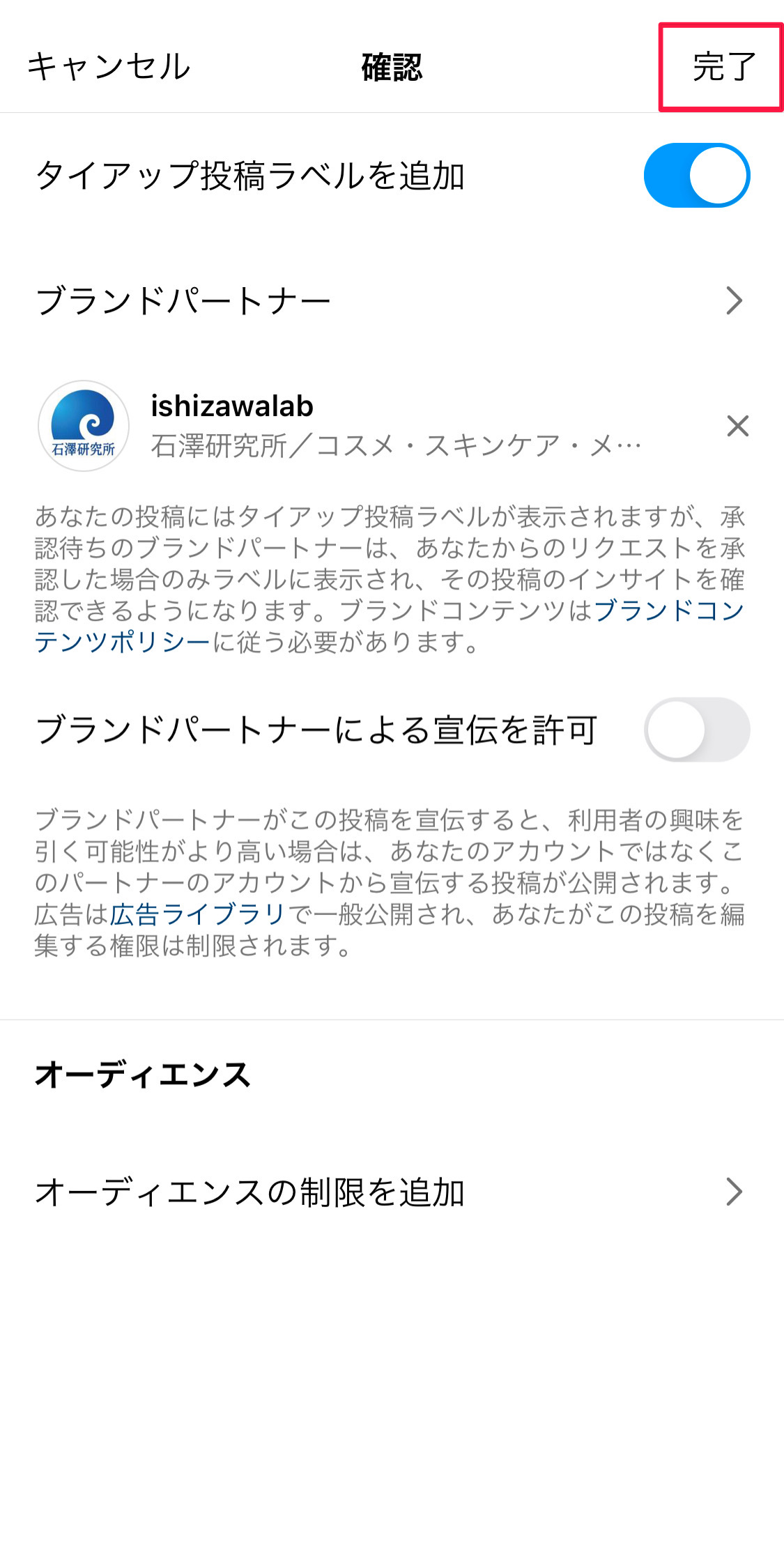Tap キャンセル to cancel
The height and width of the screenshot is (1568, 784).
[x=109, y=67]
